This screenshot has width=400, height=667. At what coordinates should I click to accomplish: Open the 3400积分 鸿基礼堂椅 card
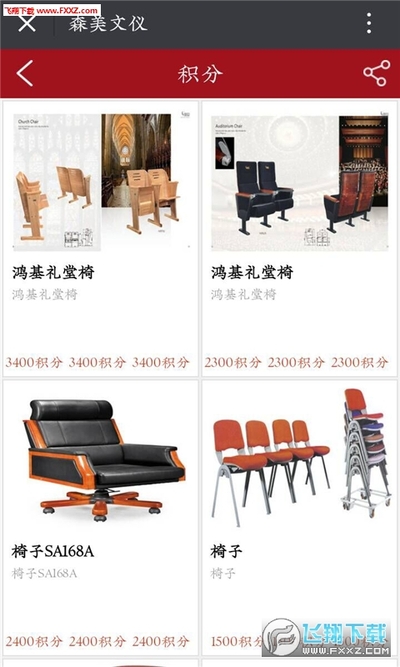tap(100, 239)
